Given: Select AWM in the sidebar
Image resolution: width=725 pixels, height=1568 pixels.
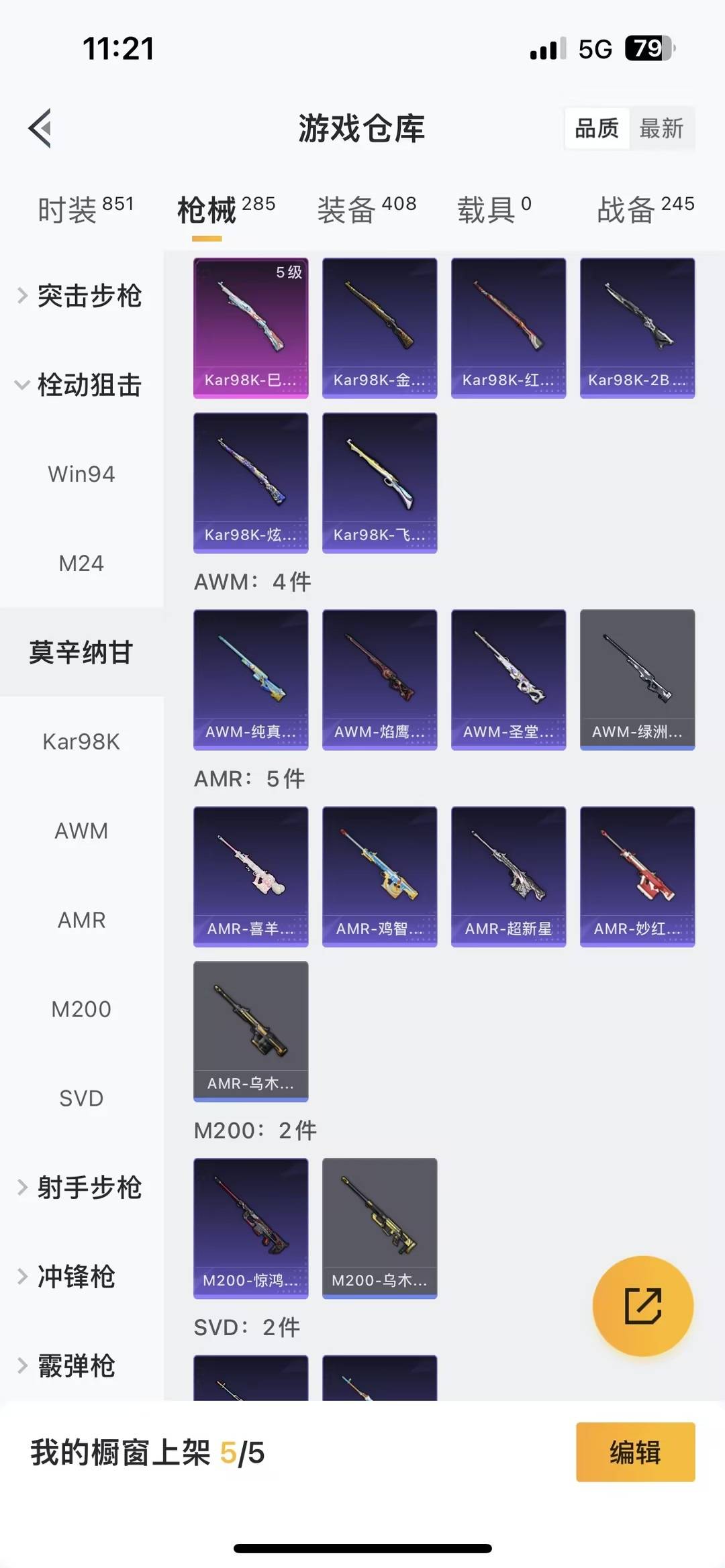Looking at the screenshot, I should tap(81, 831).
